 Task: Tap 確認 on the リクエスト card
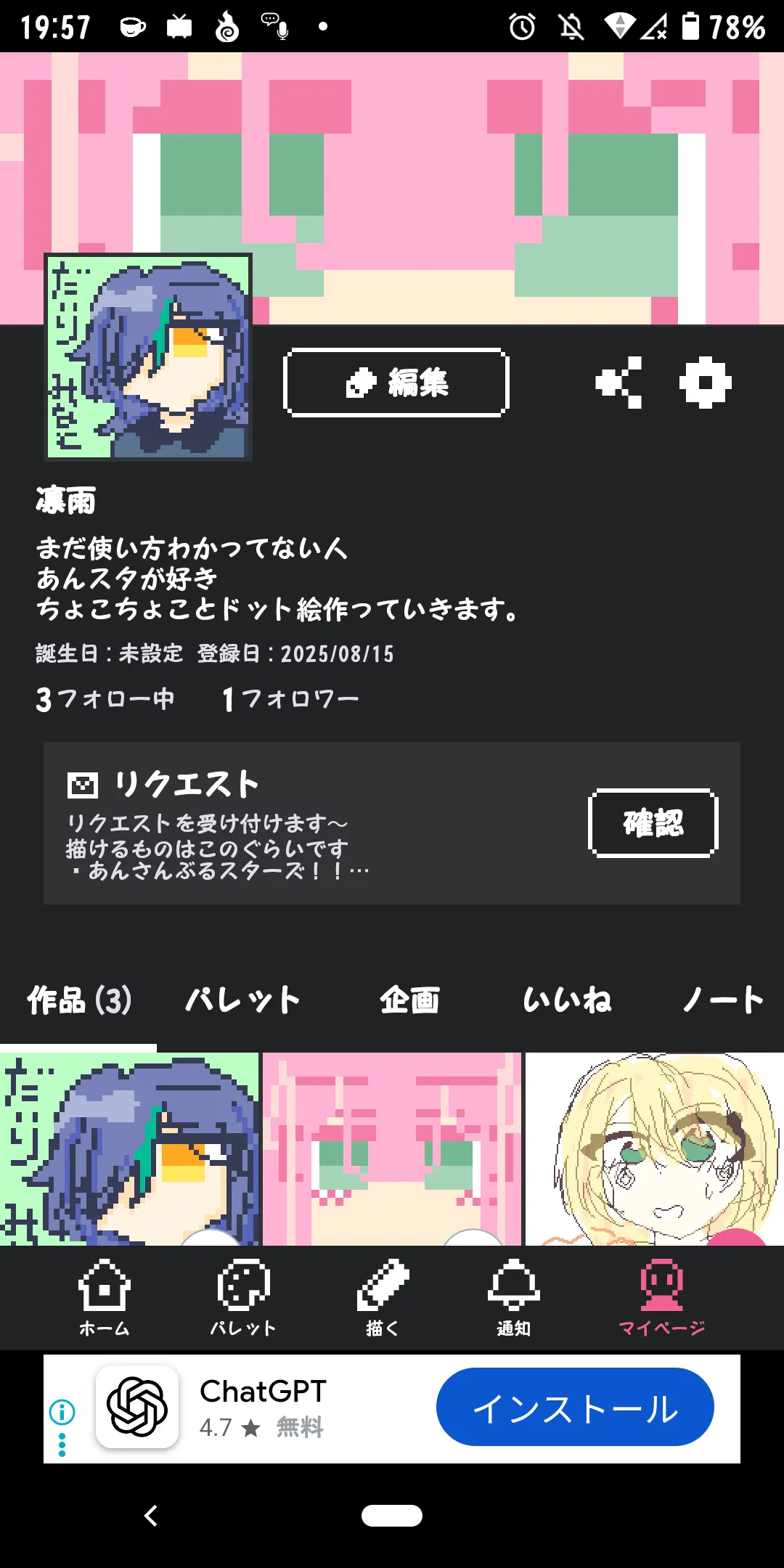(653, 823)
